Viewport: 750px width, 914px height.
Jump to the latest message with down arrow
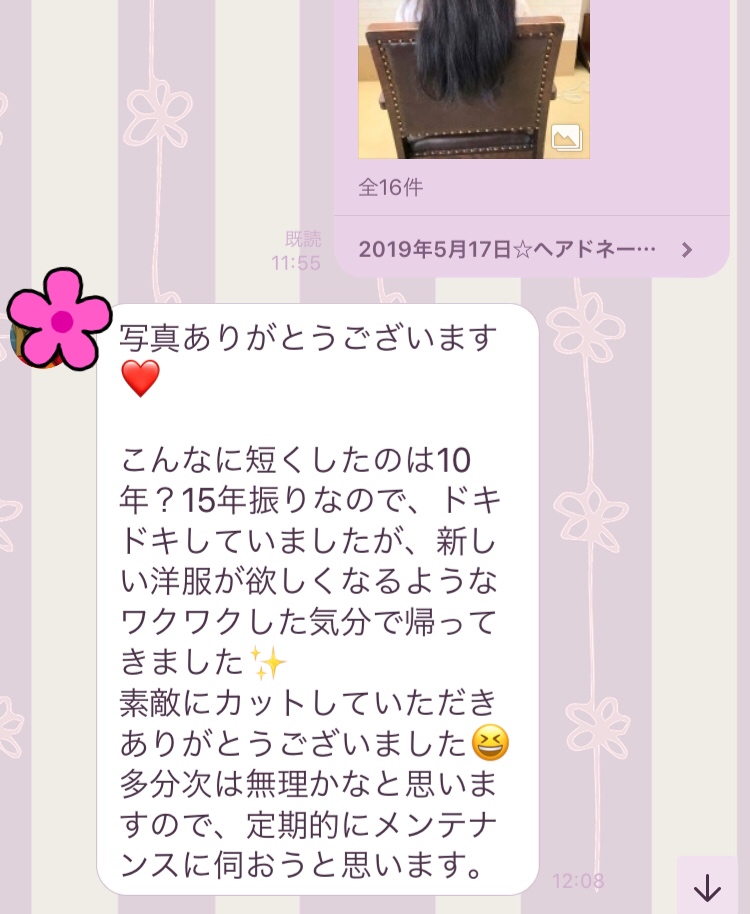tap(708, 887)
